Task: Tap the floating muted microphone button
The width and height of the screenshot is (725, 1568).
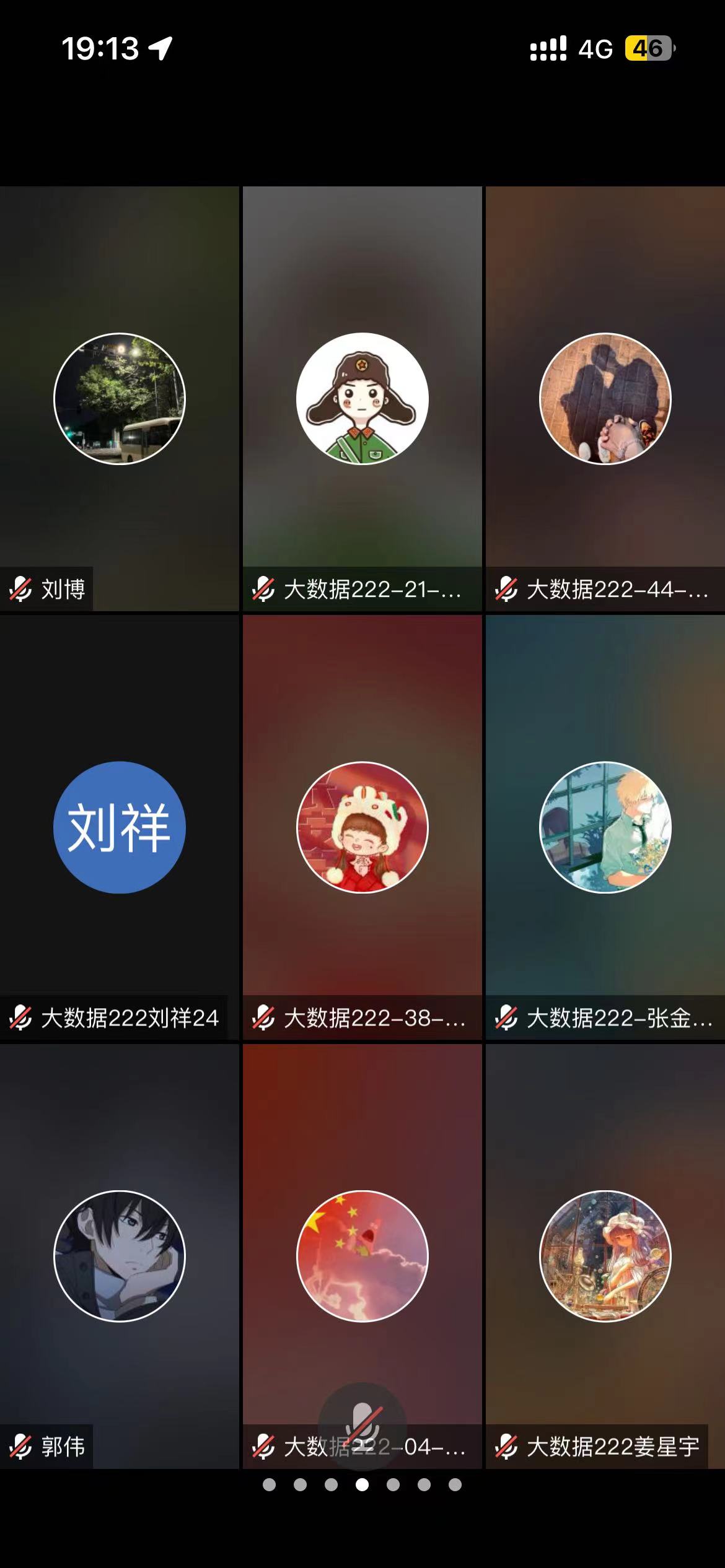Action: tap(362, 1426)
